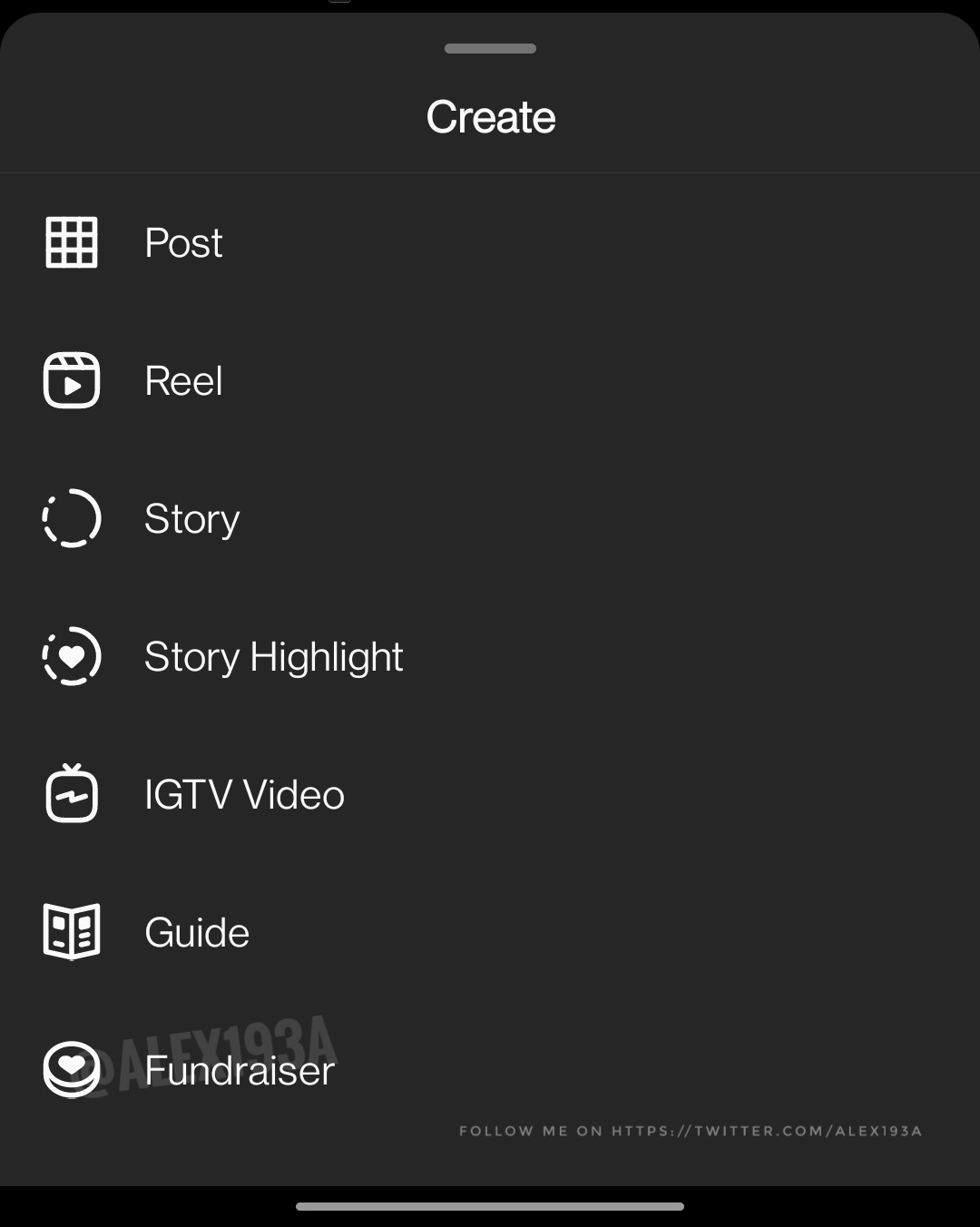This screenshot has height=1227, width=980.
Task: Create a new Story Highlight
Action: 272,657
